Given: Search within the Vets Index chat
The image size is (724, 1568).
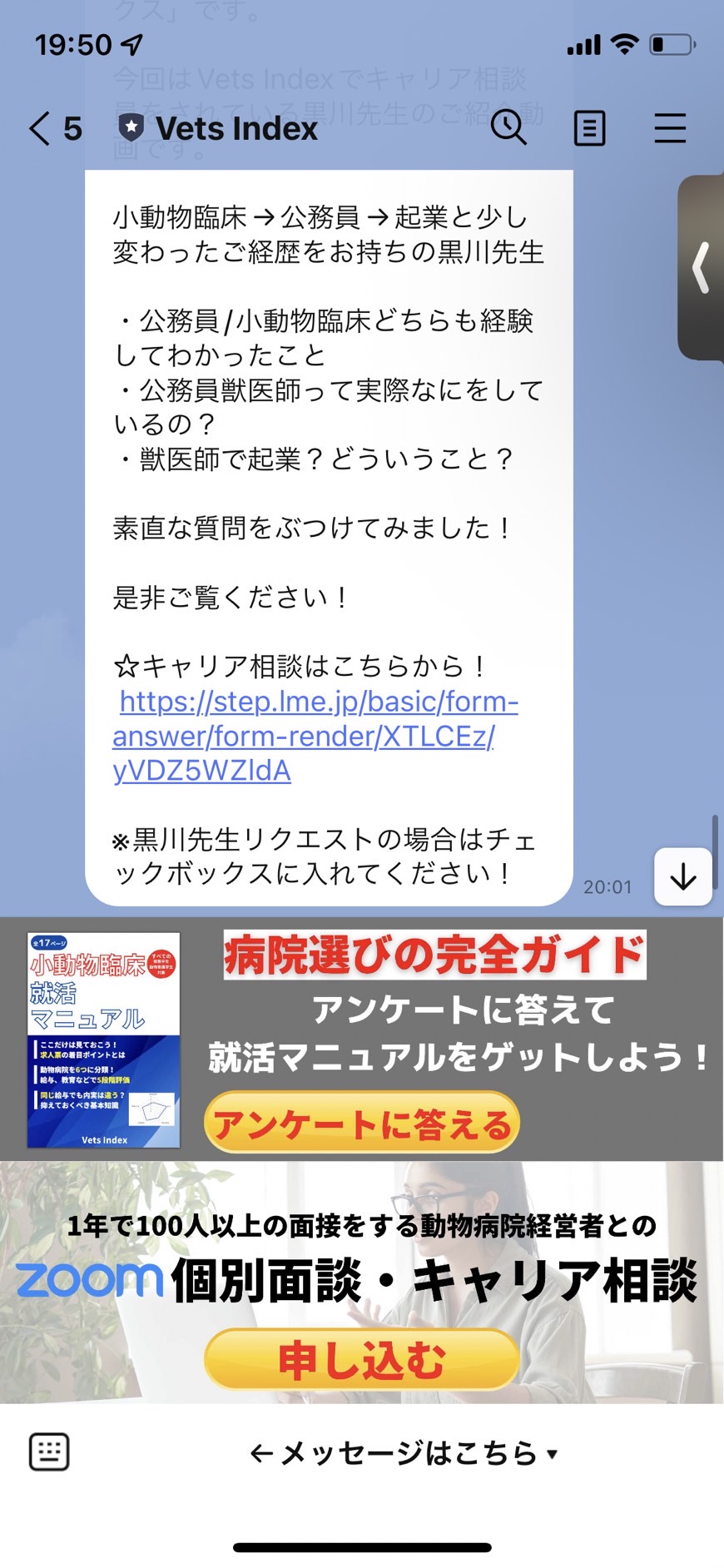Looking at the screenshot, I should tap(508, 128).
